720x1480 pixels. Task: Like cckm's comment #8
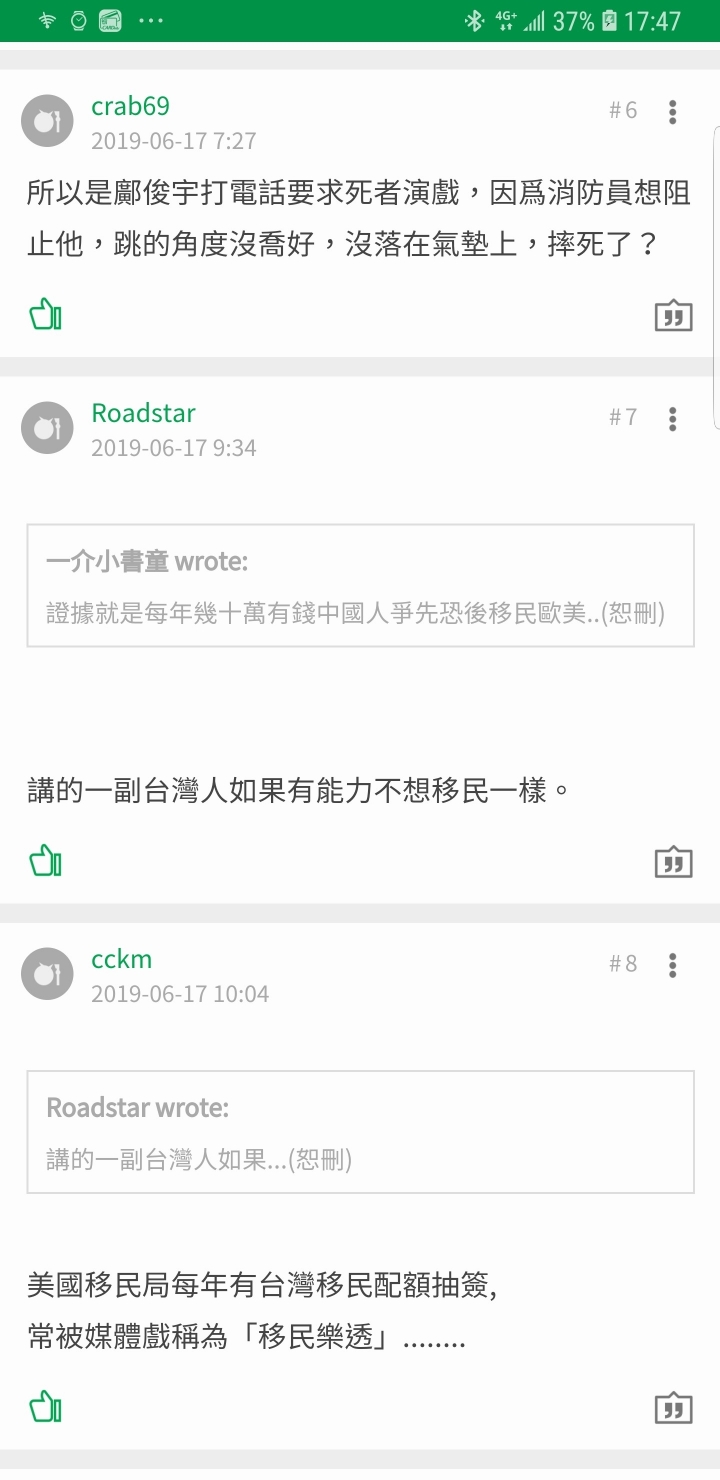(x=46, y=1407)
